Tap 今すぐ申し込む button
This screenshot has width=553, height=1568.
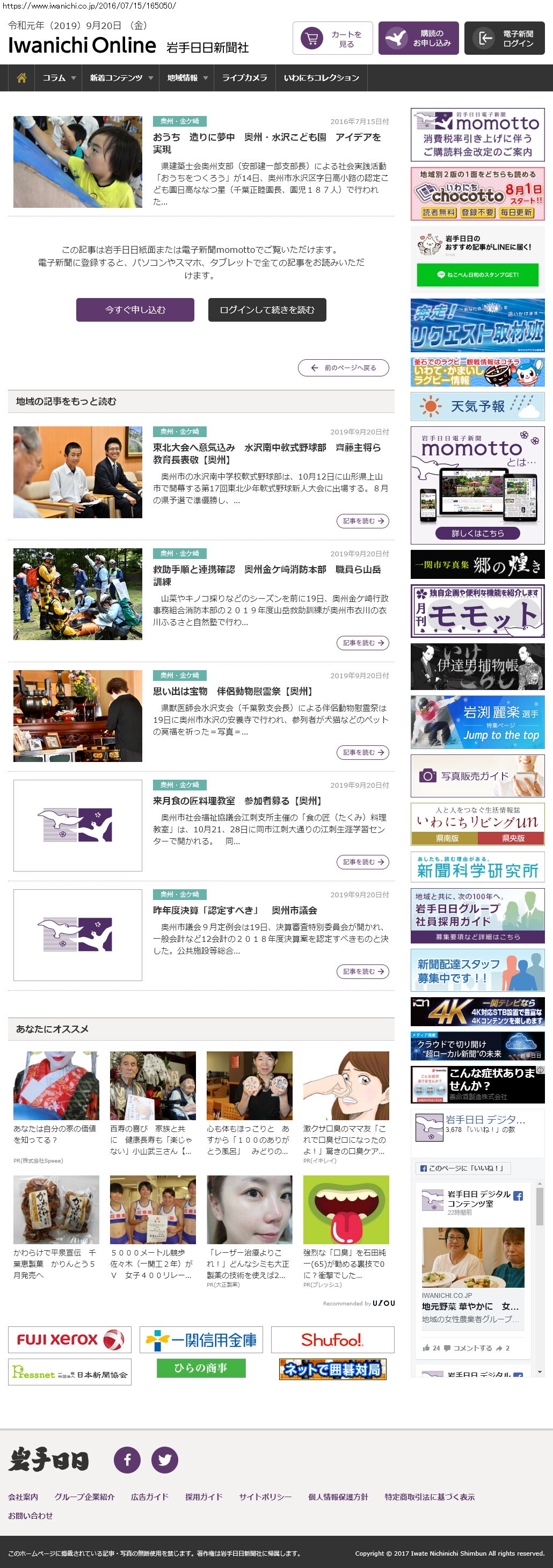(135, 310)
